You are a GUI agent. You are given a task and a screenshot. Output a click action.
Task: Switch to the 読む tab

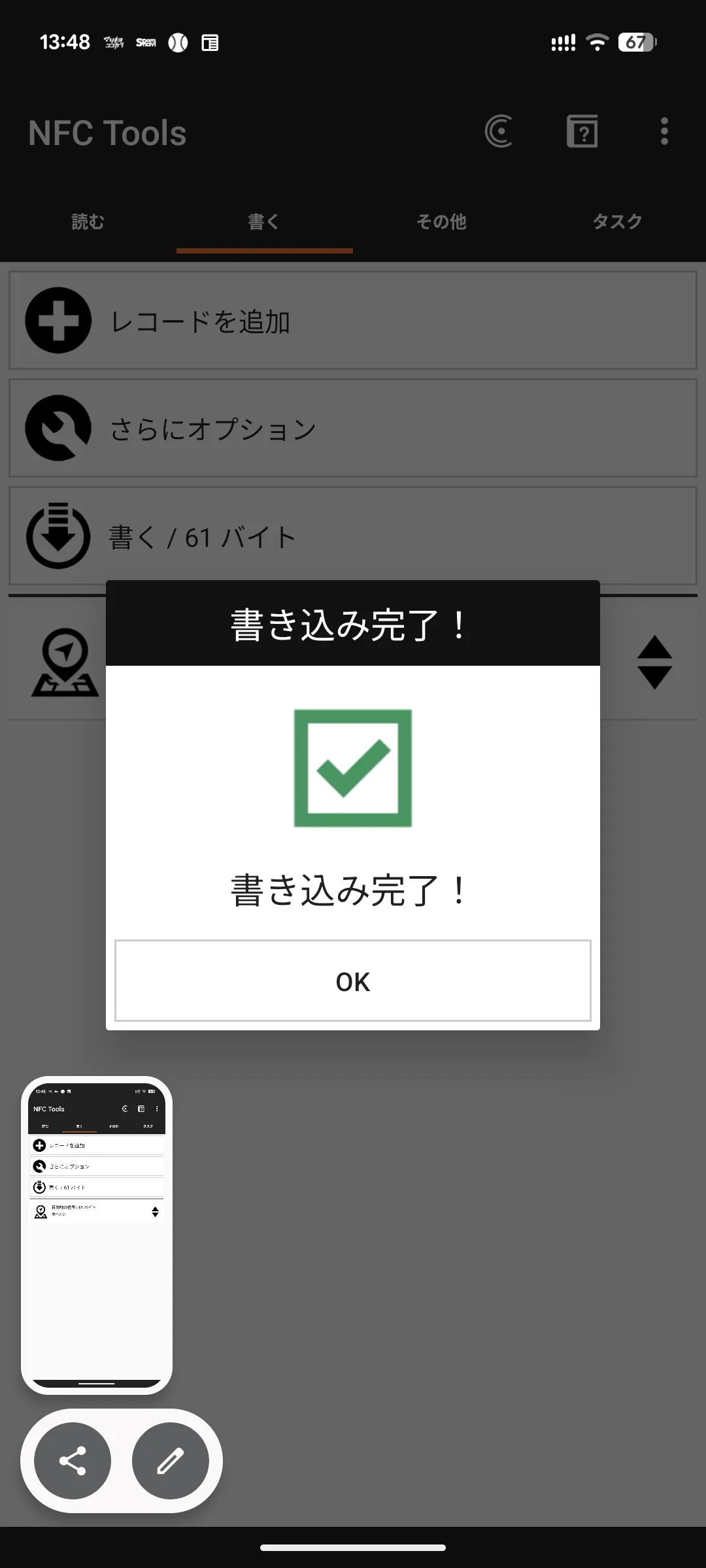[x=88, y=221]
